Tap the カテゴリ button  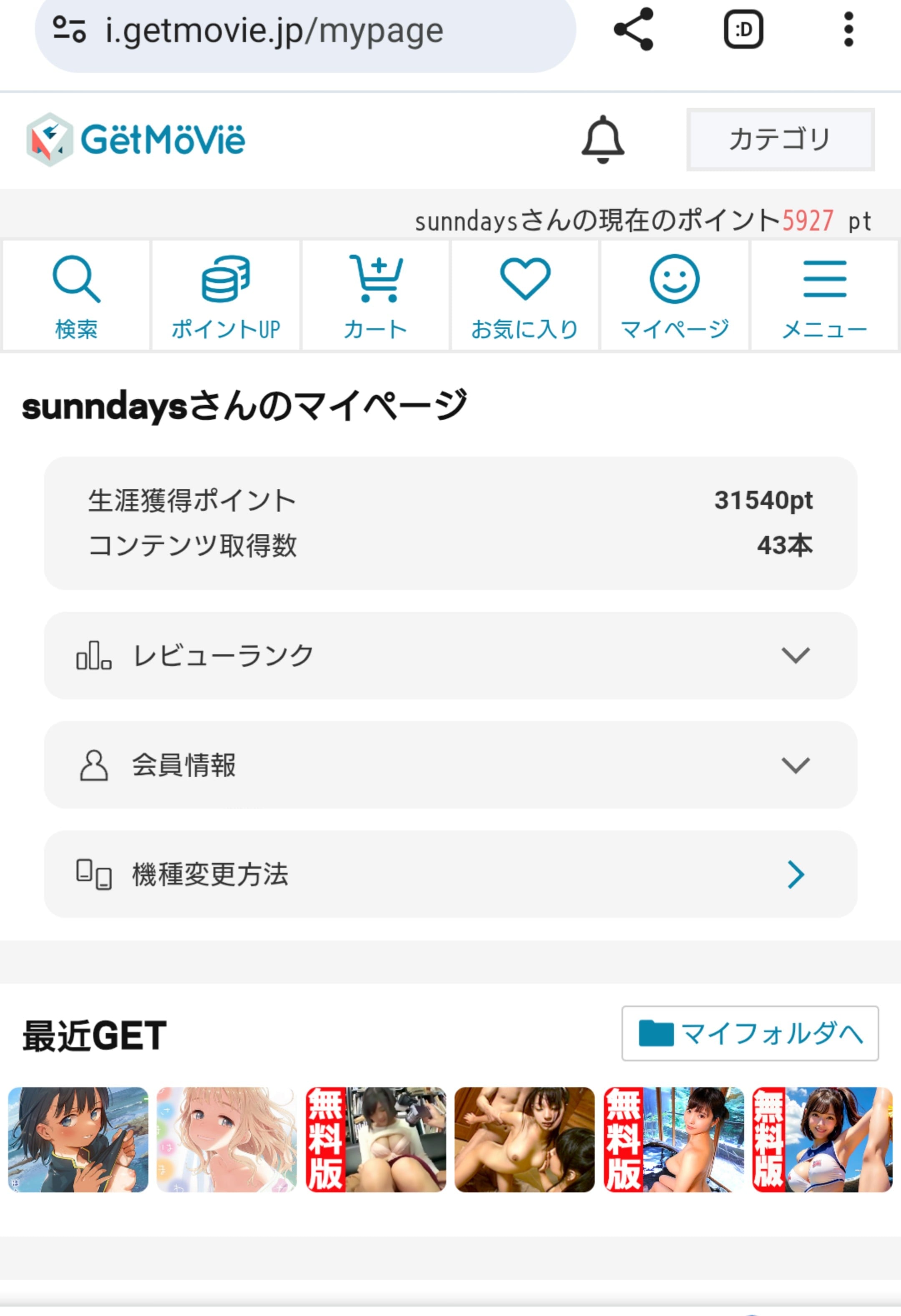click(x=780, y=139)
